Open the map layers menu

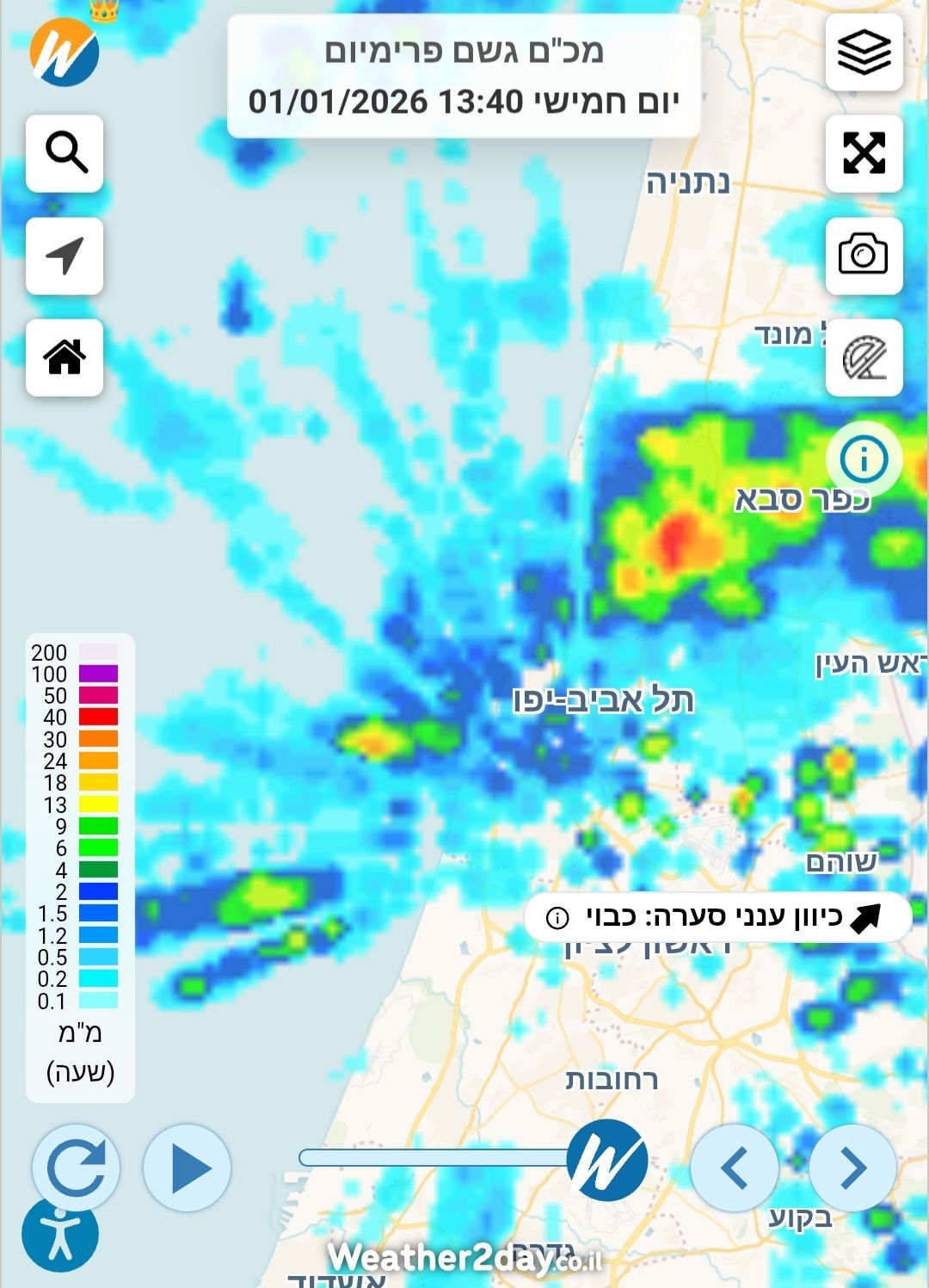click(864, 52)
